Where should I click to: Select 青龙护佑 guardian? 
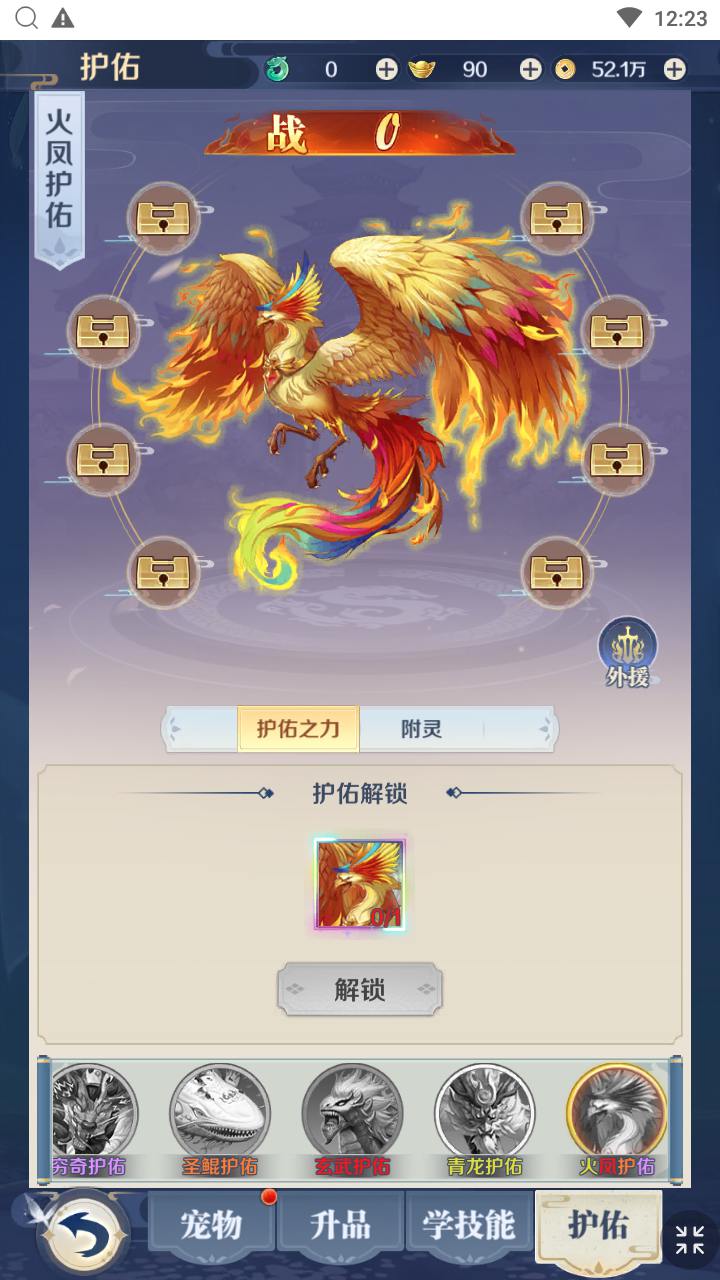[x=484, y=1121]
